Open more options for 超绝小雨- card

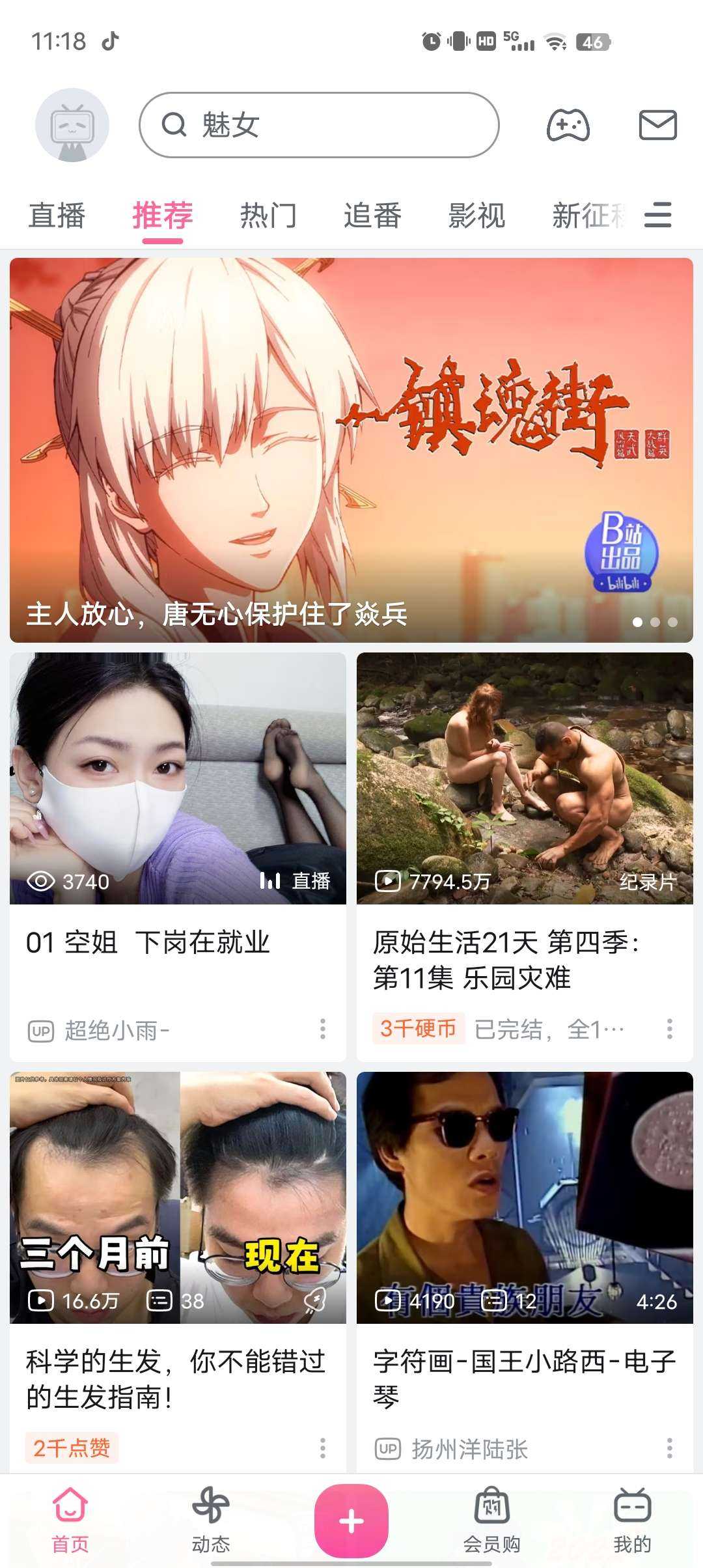(x=322, y=1029)
